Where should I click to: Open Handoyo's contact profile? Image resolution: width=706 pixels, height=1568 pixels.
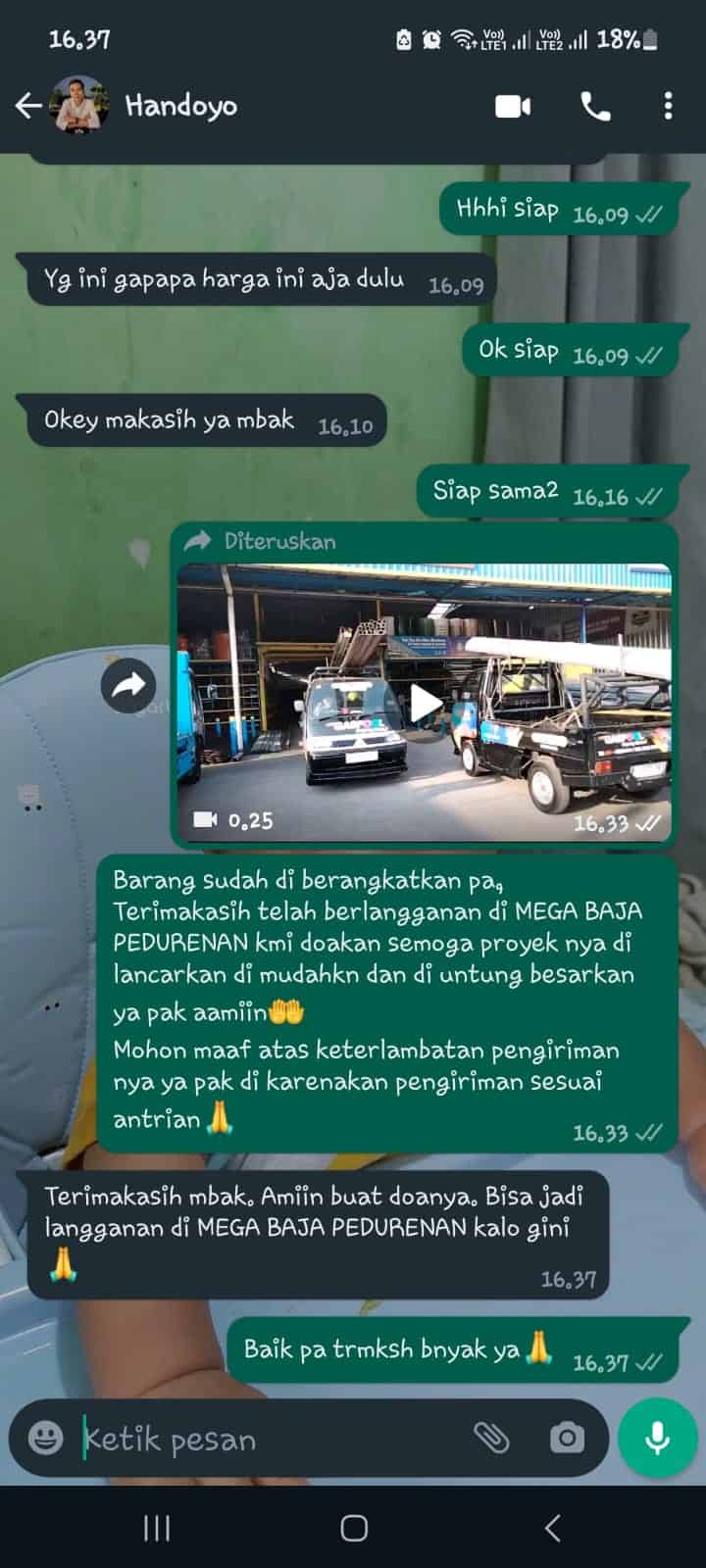click(x=181, y=106)
